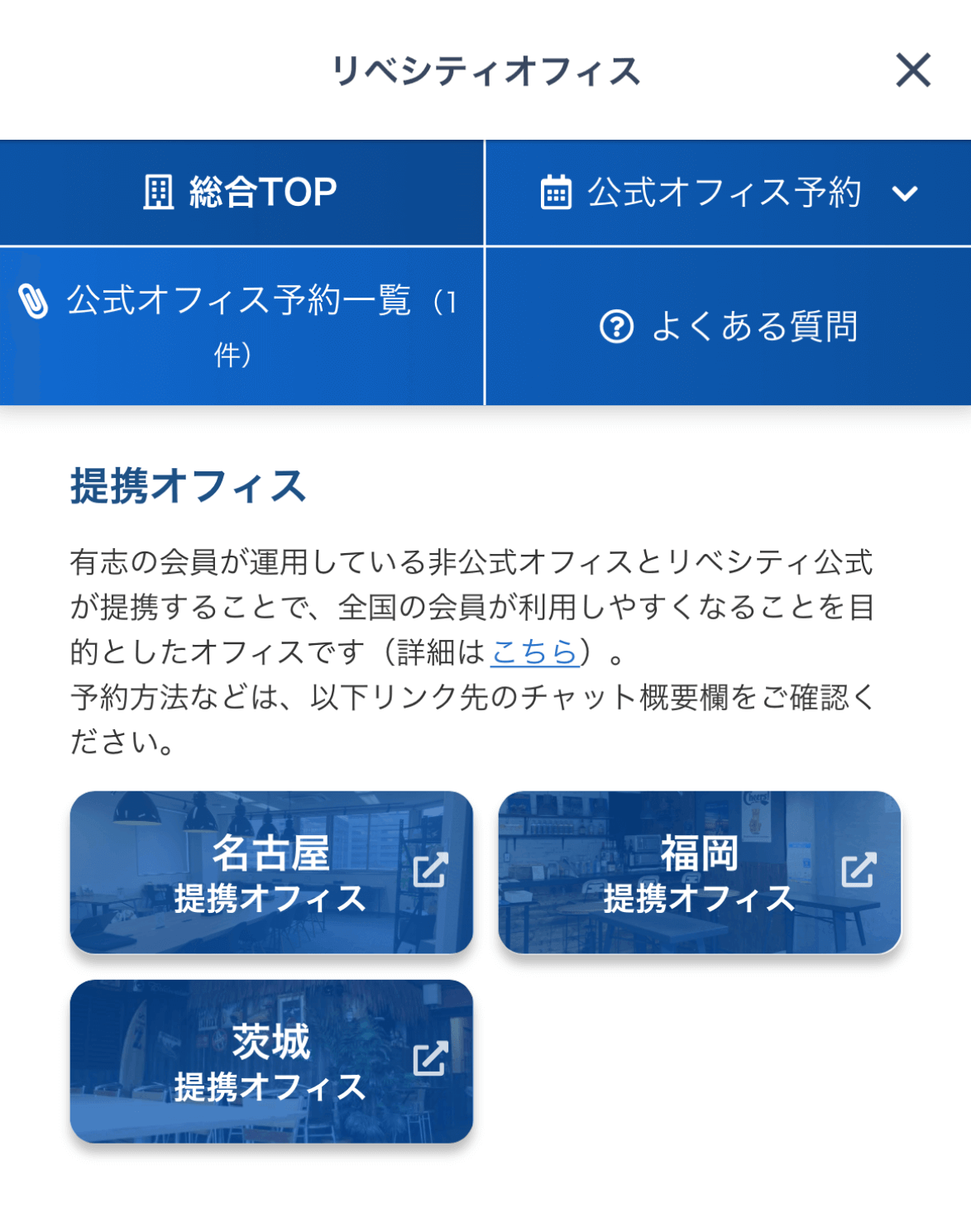Viewport: 971px width, 1232px height.
Task: Open 福岡 提携オフィス card
Action: click(x=699, y=872)
